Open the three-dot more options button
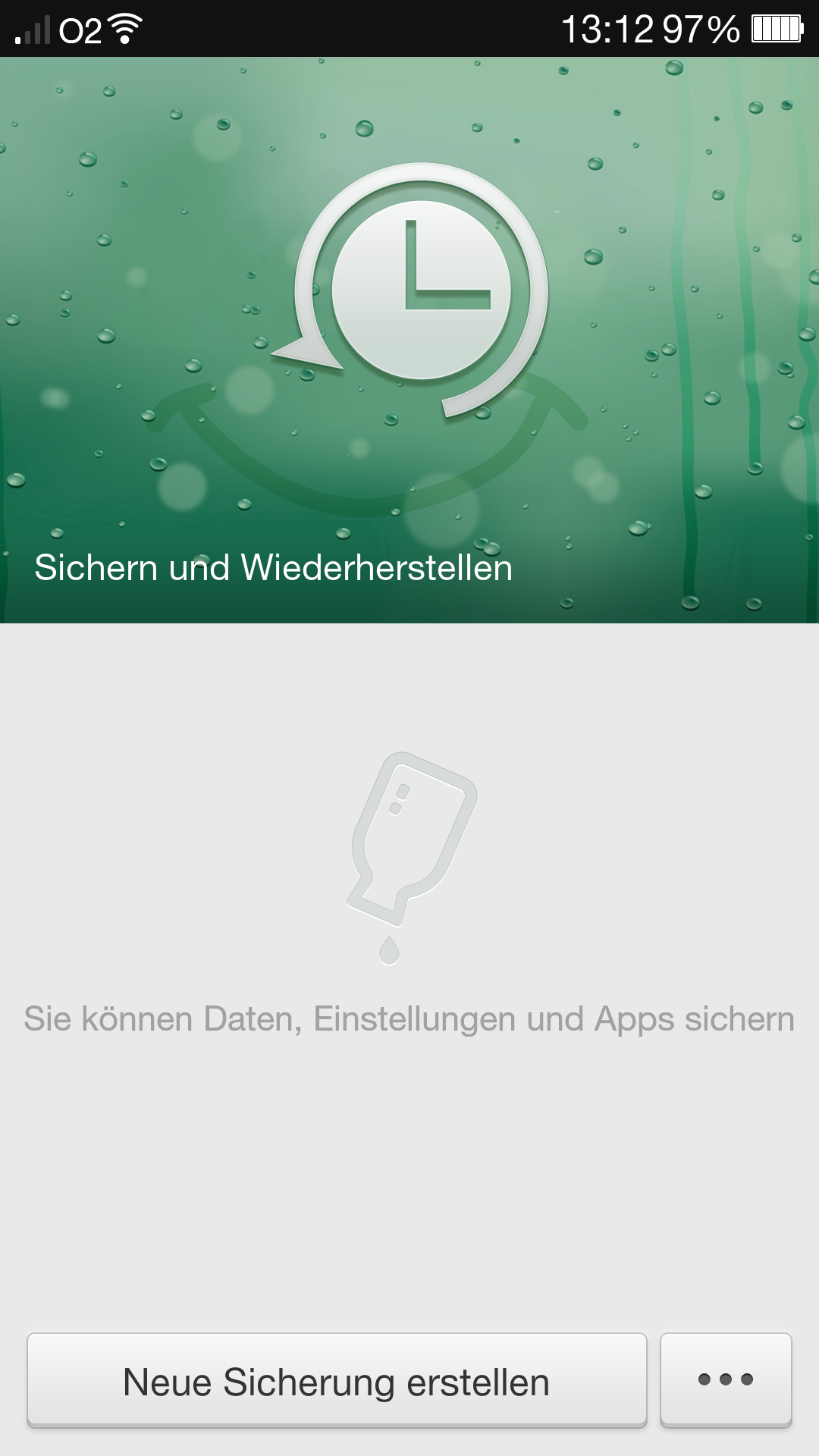819x1456 pixels. [x=726, y=1379]
